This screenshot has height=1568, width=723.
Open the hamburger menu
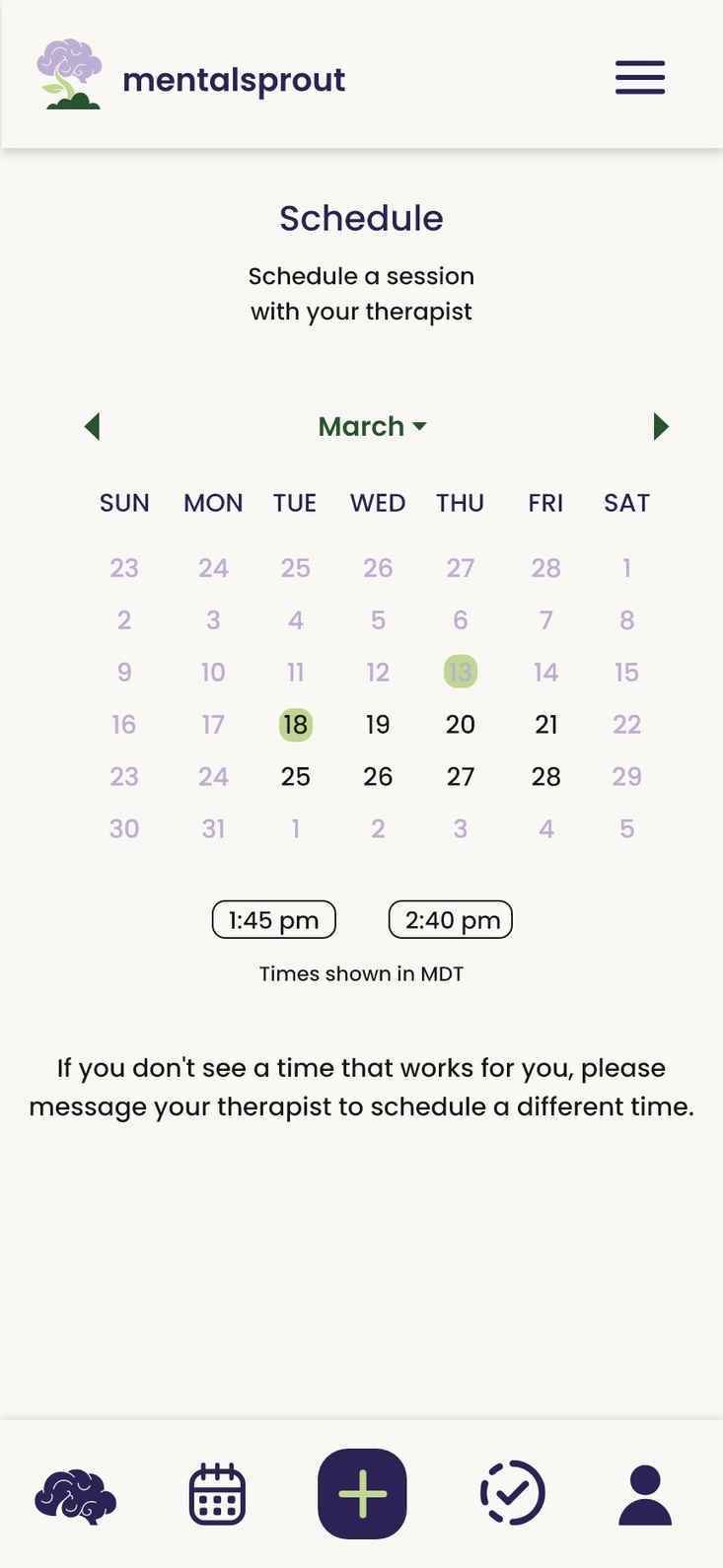tap(640, 78)
